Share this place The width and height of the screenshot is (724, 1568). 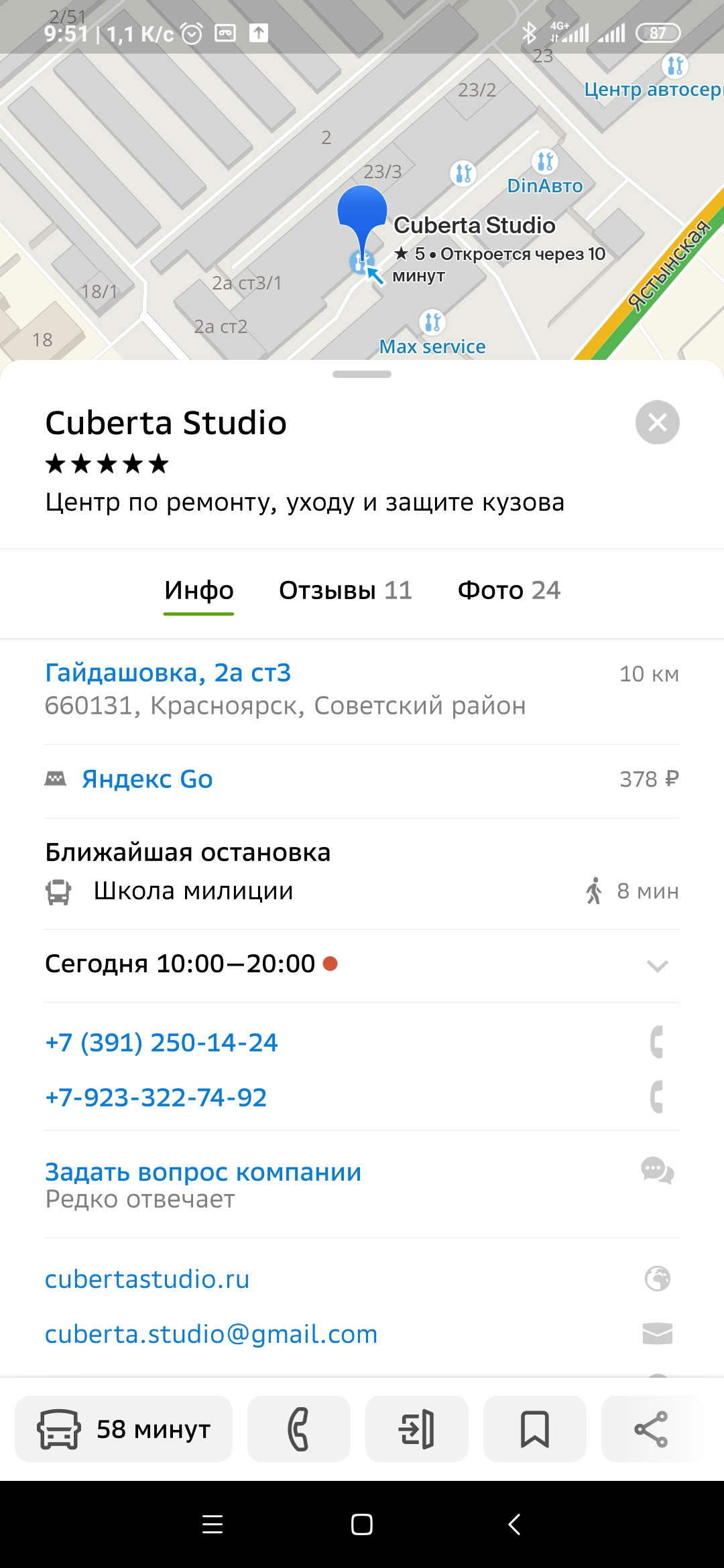coord(651,1429)
